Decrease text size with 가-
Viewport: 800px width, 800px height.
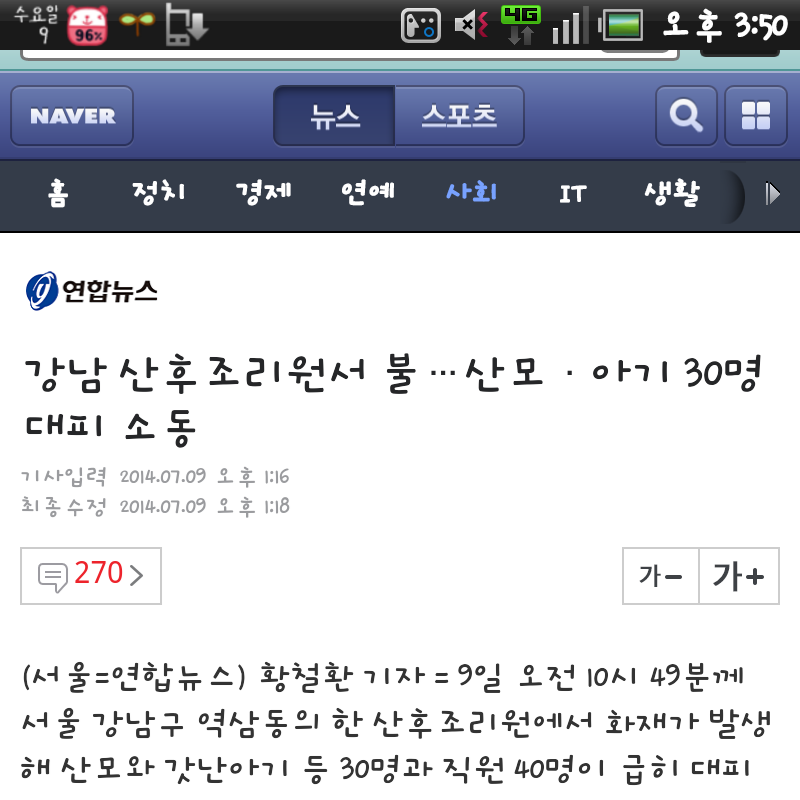(660, 576)
